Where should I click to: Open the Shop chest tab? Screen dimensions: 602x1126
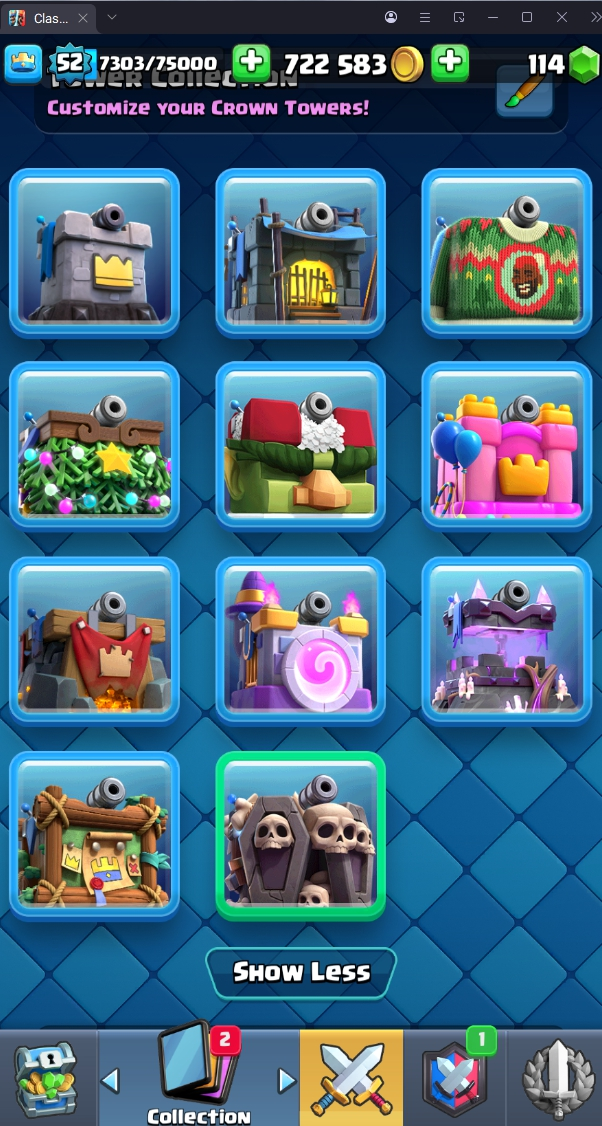(46, 1078)
